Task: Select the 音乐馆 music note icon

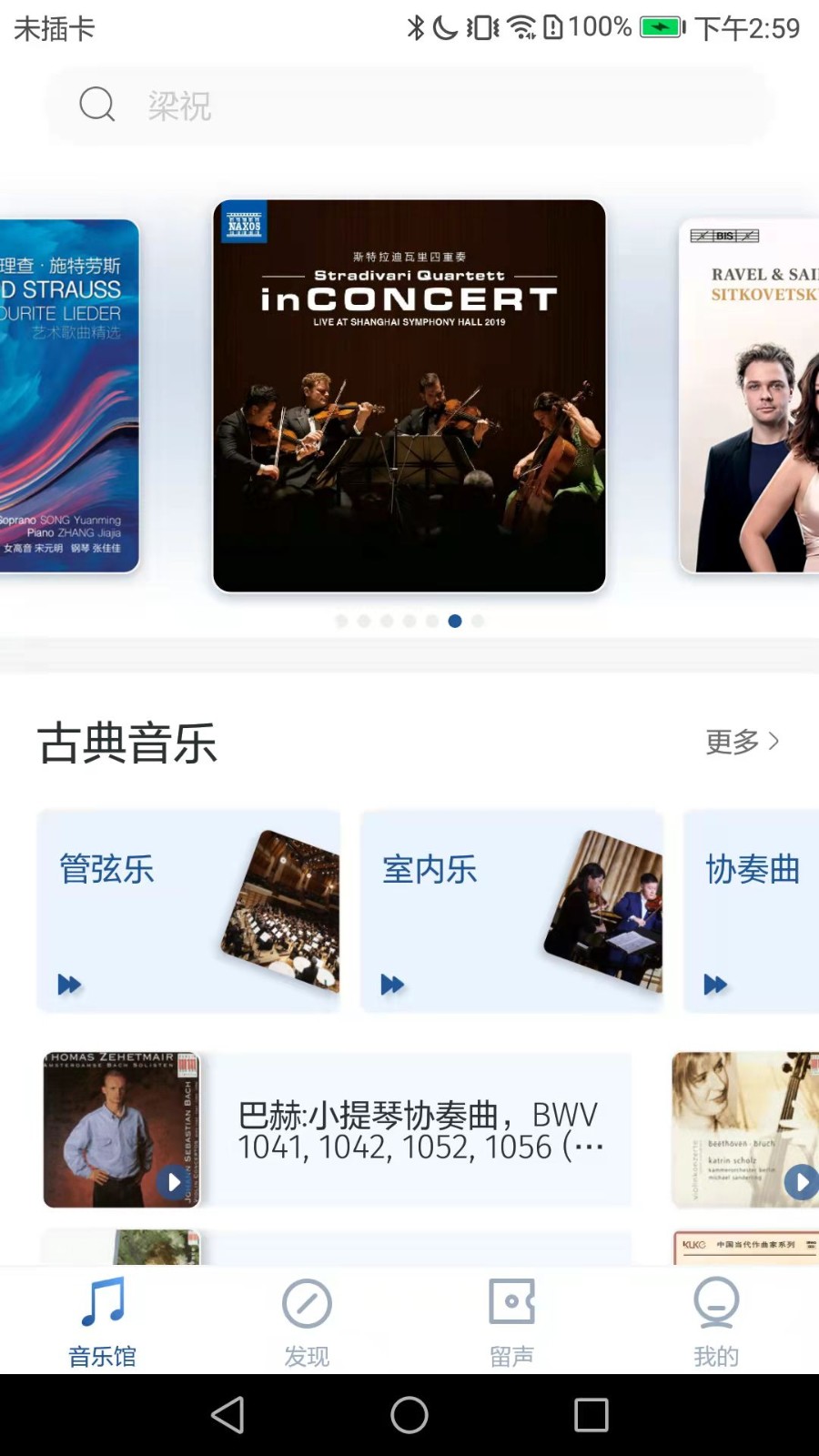Action: (102, 1303)
